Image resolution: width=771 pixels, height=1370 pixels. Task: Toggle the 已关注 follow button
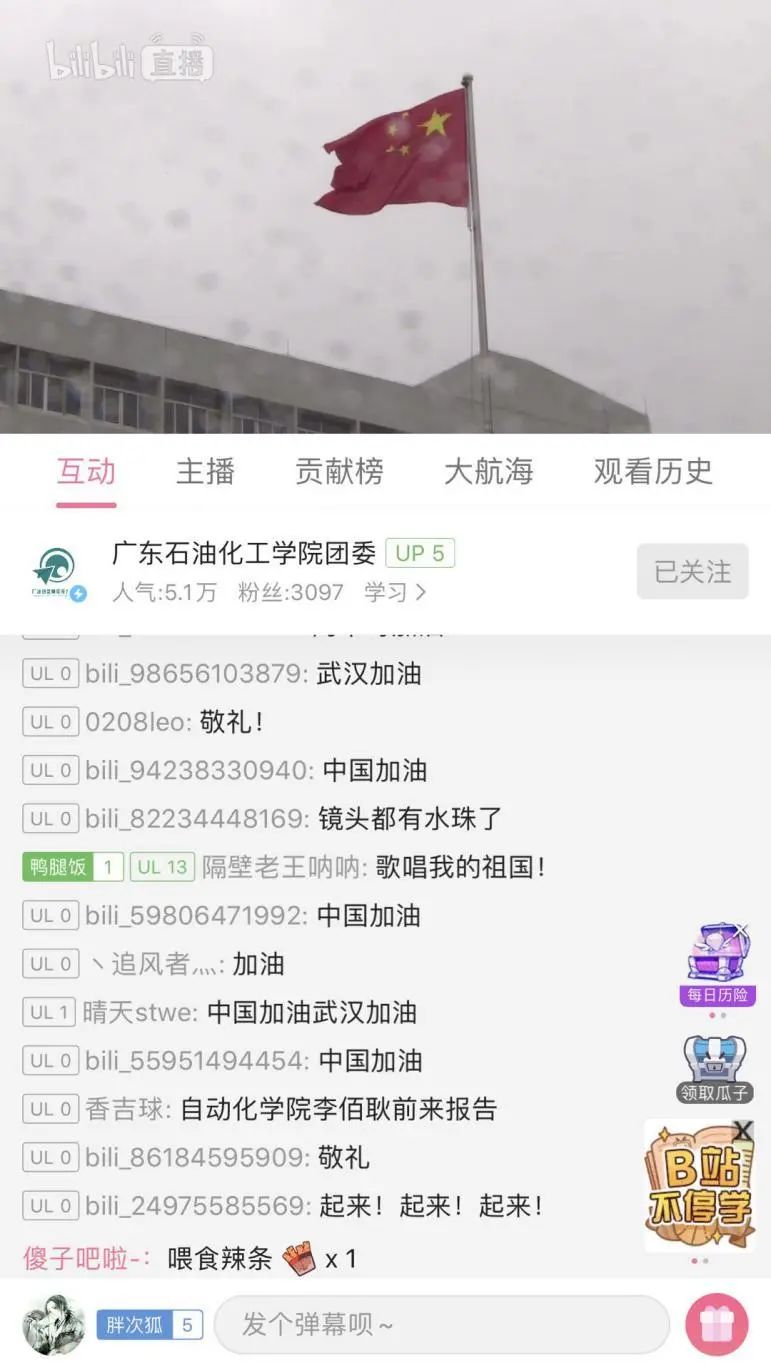692,571
